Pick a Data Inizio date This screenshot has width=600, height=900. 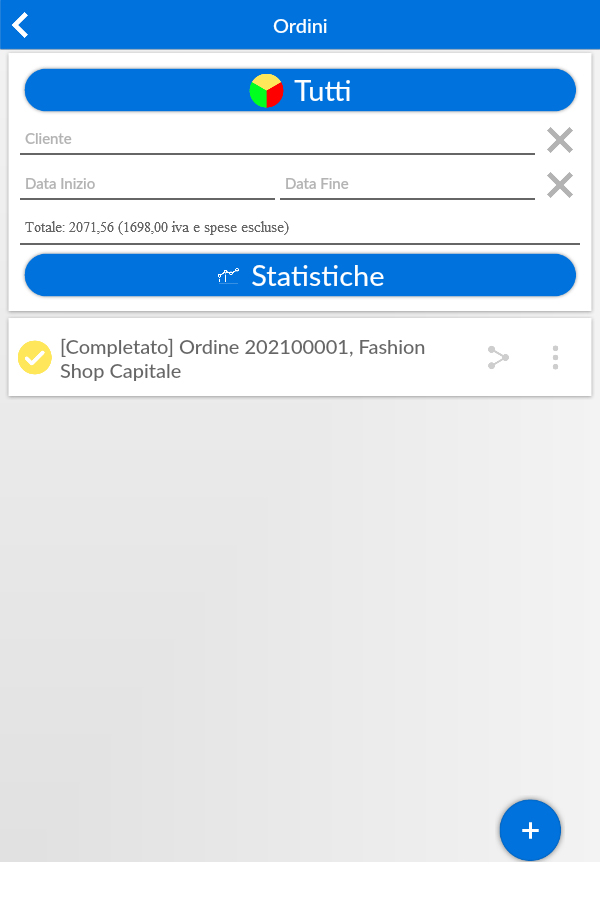pyautogui.click(x=147, y=184)
